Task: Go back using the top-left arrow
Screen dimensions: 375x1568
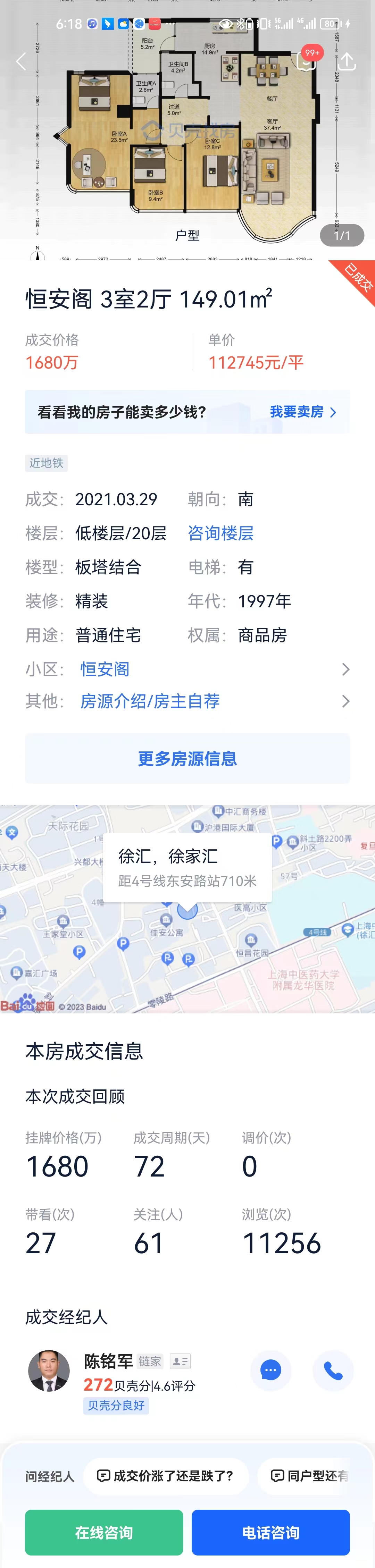Action: pyautogui.click(x=21, y=61)
